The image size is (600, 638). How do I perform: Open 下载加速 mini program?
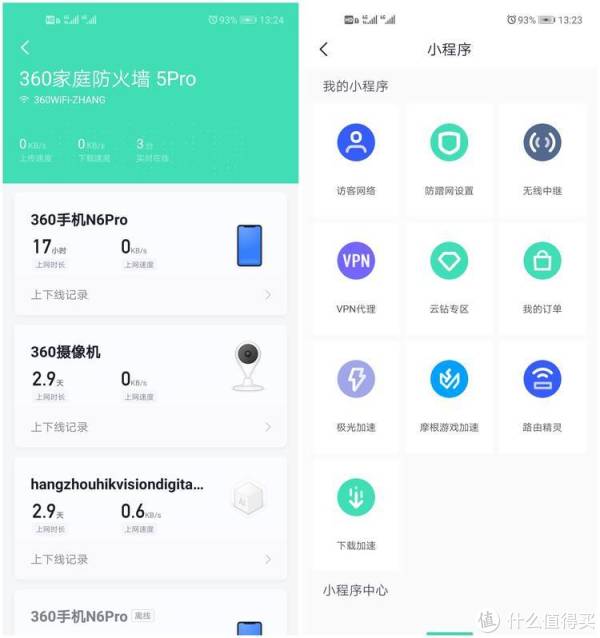click(356, 514)
